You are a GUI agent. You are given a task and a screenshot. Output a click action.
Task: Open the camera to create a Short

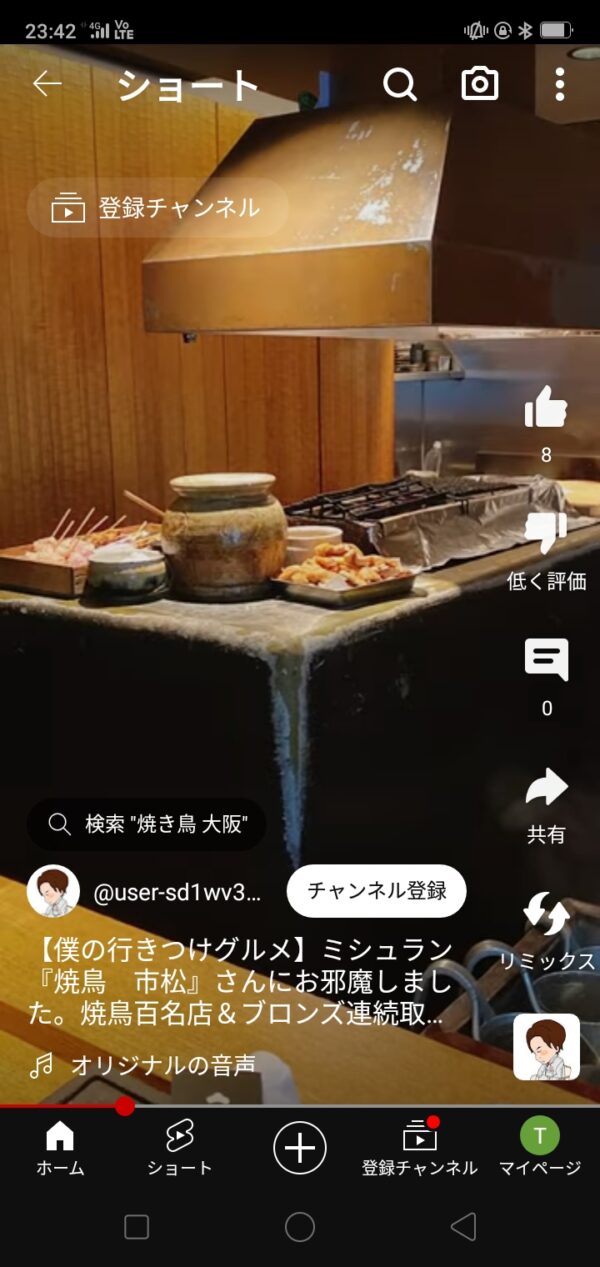480,85
